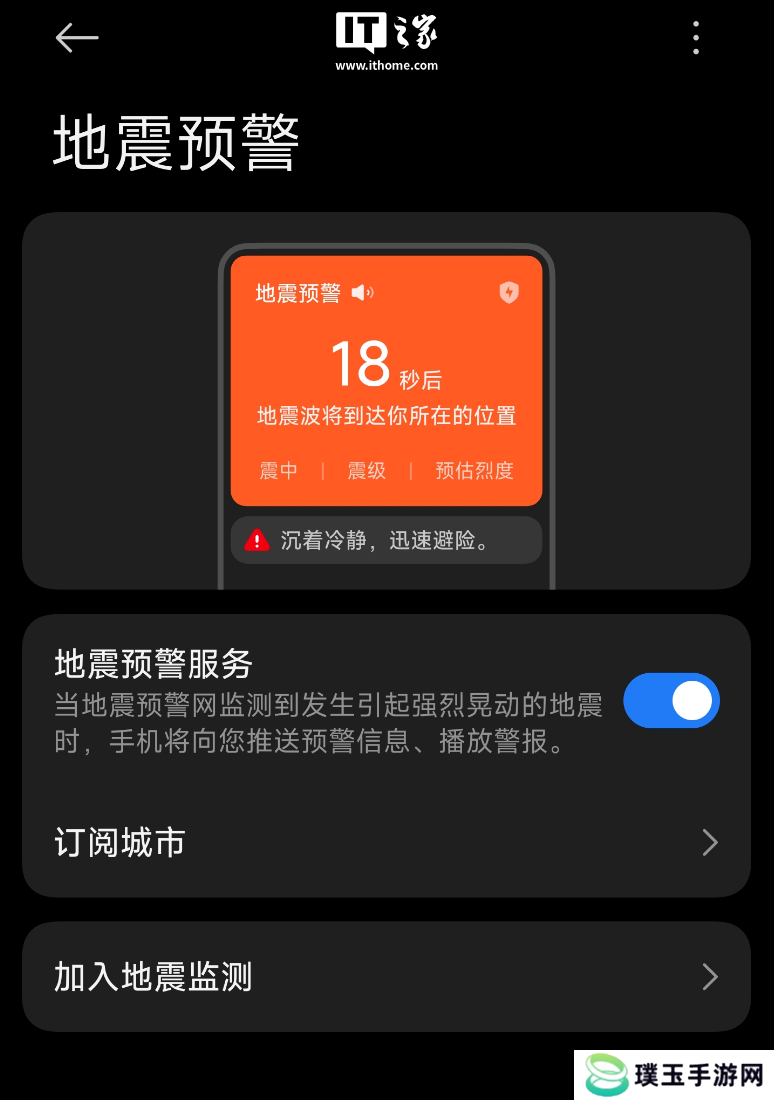Go back using the top-left arrow
The width and height of the screenshot is (774, 1100).
click(x=77, y=38)
